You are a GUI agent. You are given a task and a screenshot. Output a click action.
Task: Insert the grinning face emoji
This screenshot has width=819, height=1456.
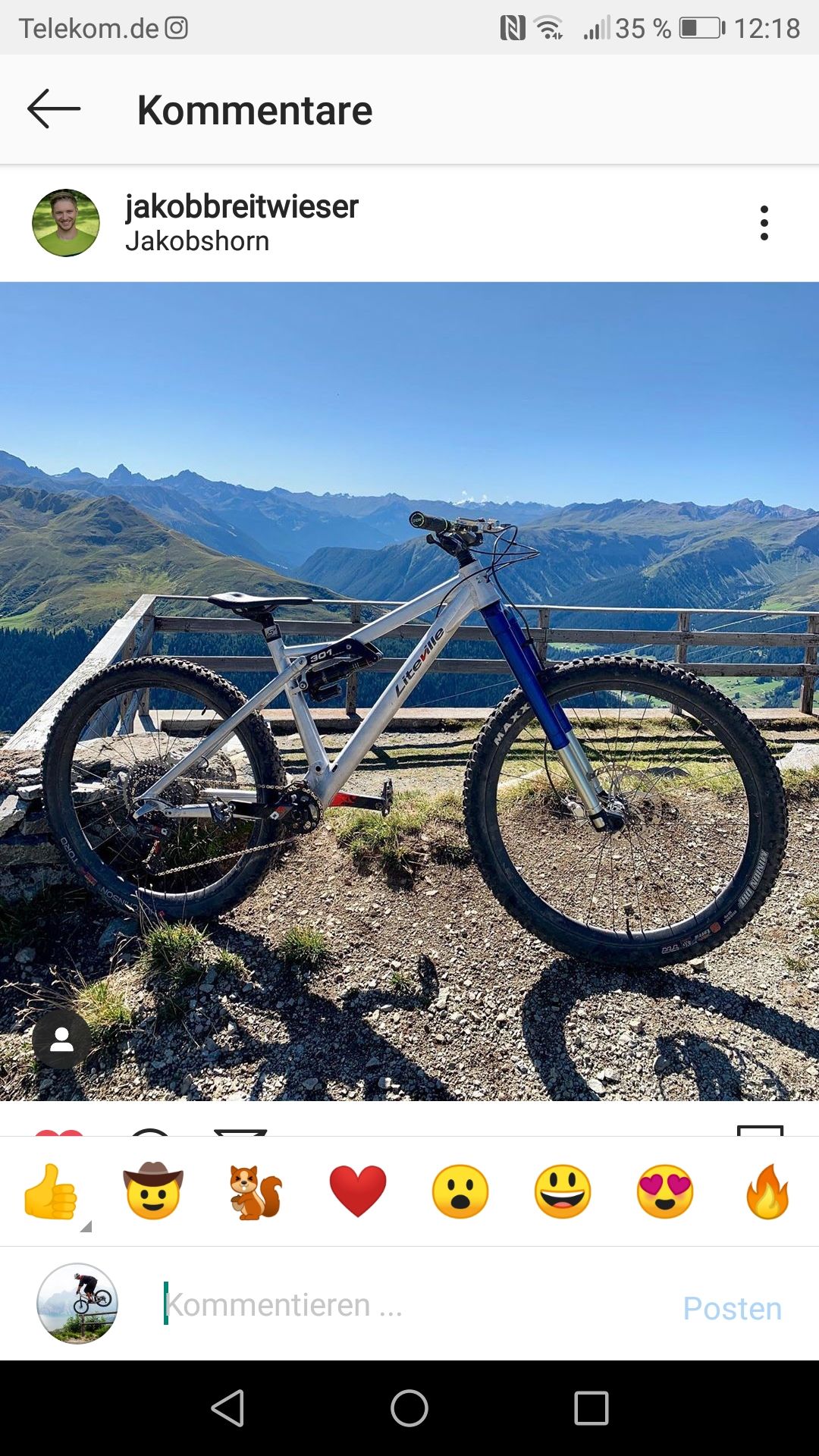(563, 1191)
